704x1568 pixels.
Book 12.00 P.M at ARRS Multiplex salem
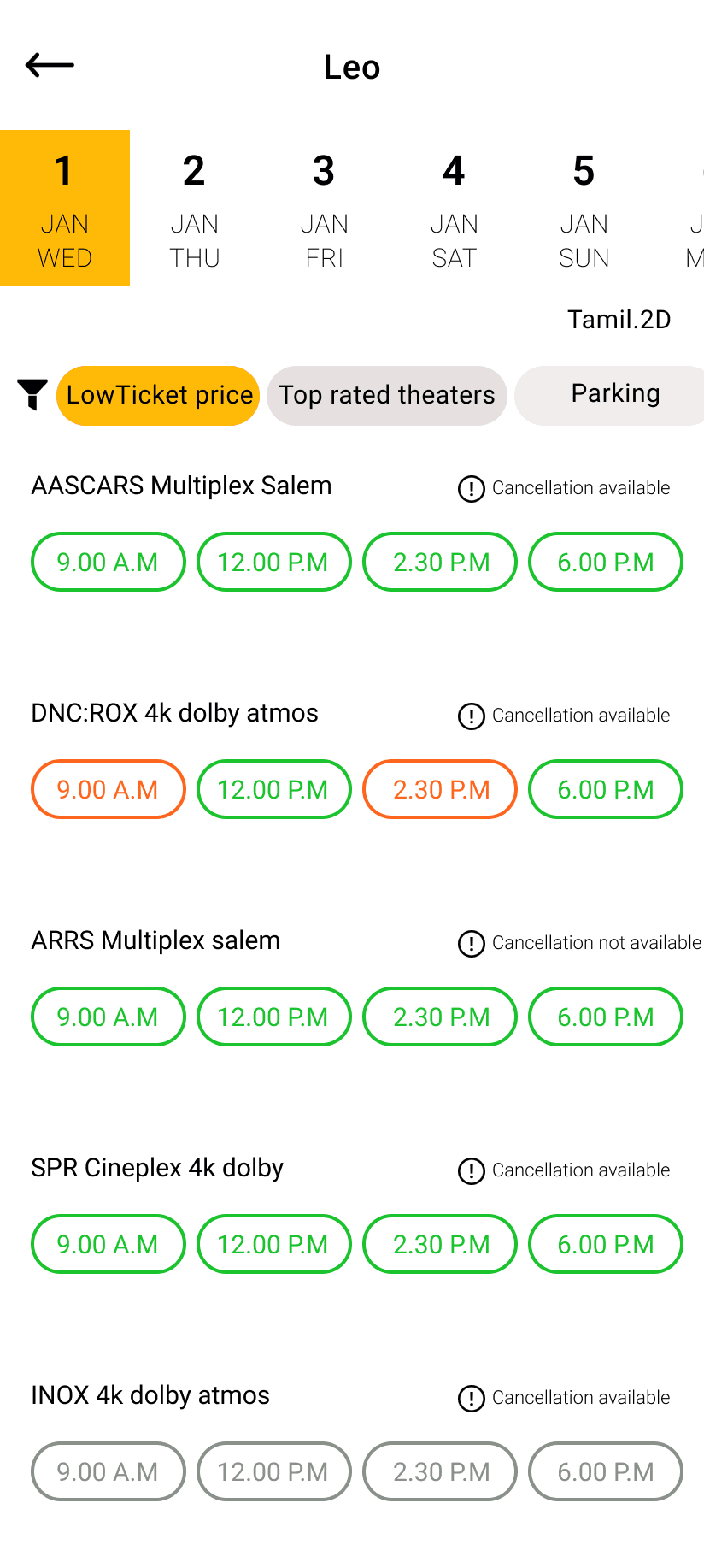pos(273,1017)
